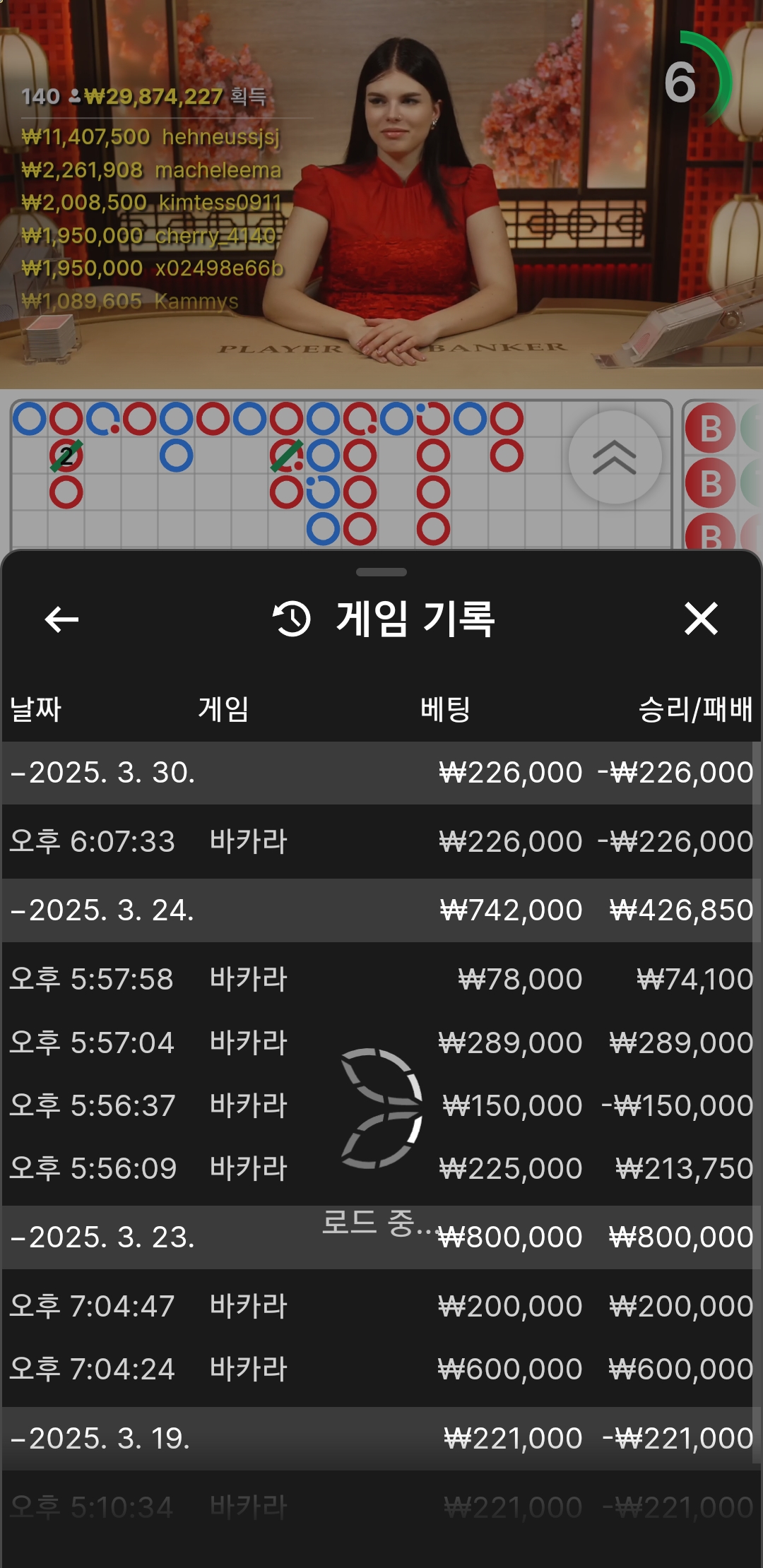Select the 오후 7:04:24 바카라 entry

point(381,1369)
